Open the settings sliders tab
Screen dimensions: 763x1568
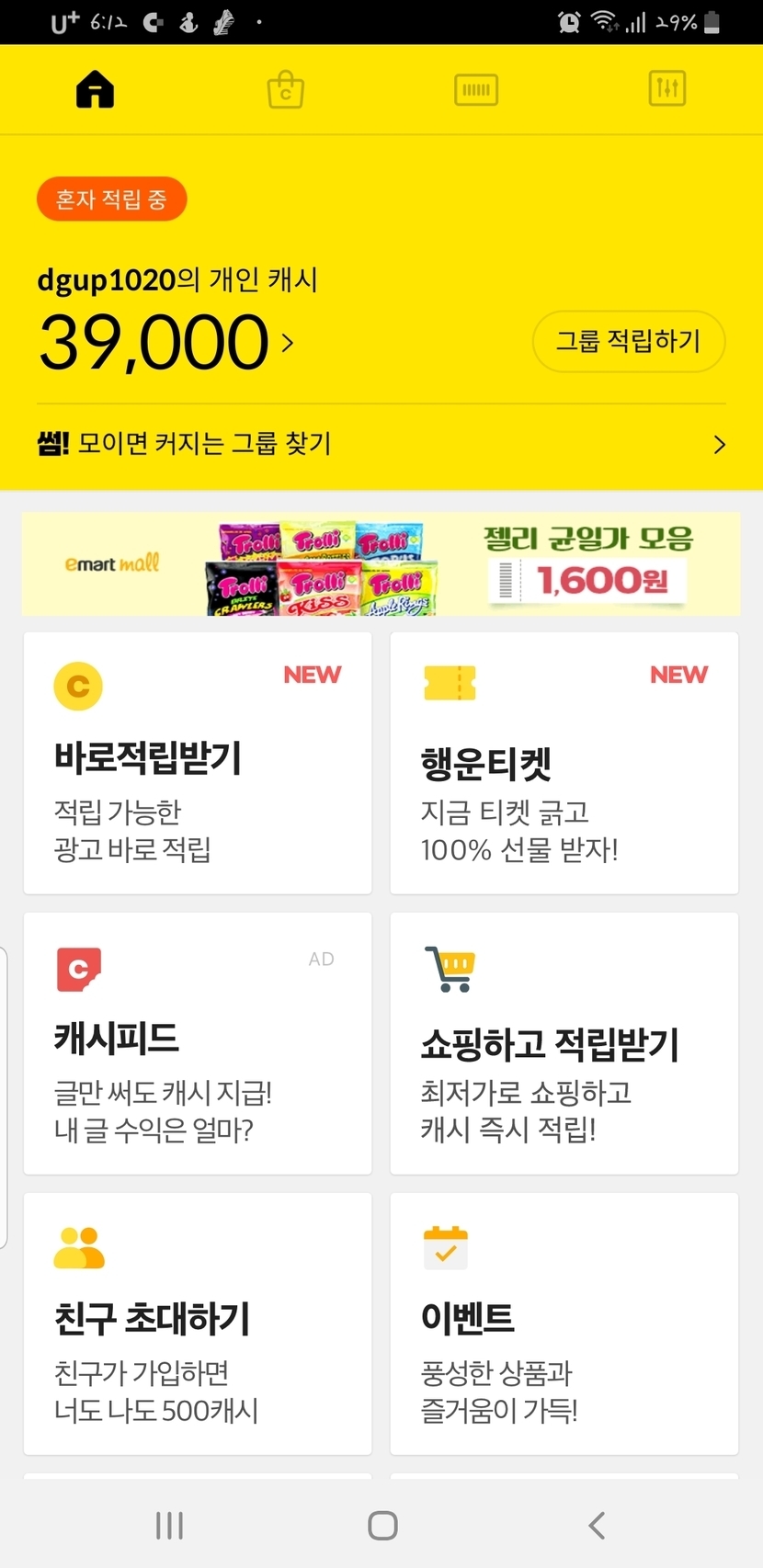pyautogui.click(x=666, y=89)
